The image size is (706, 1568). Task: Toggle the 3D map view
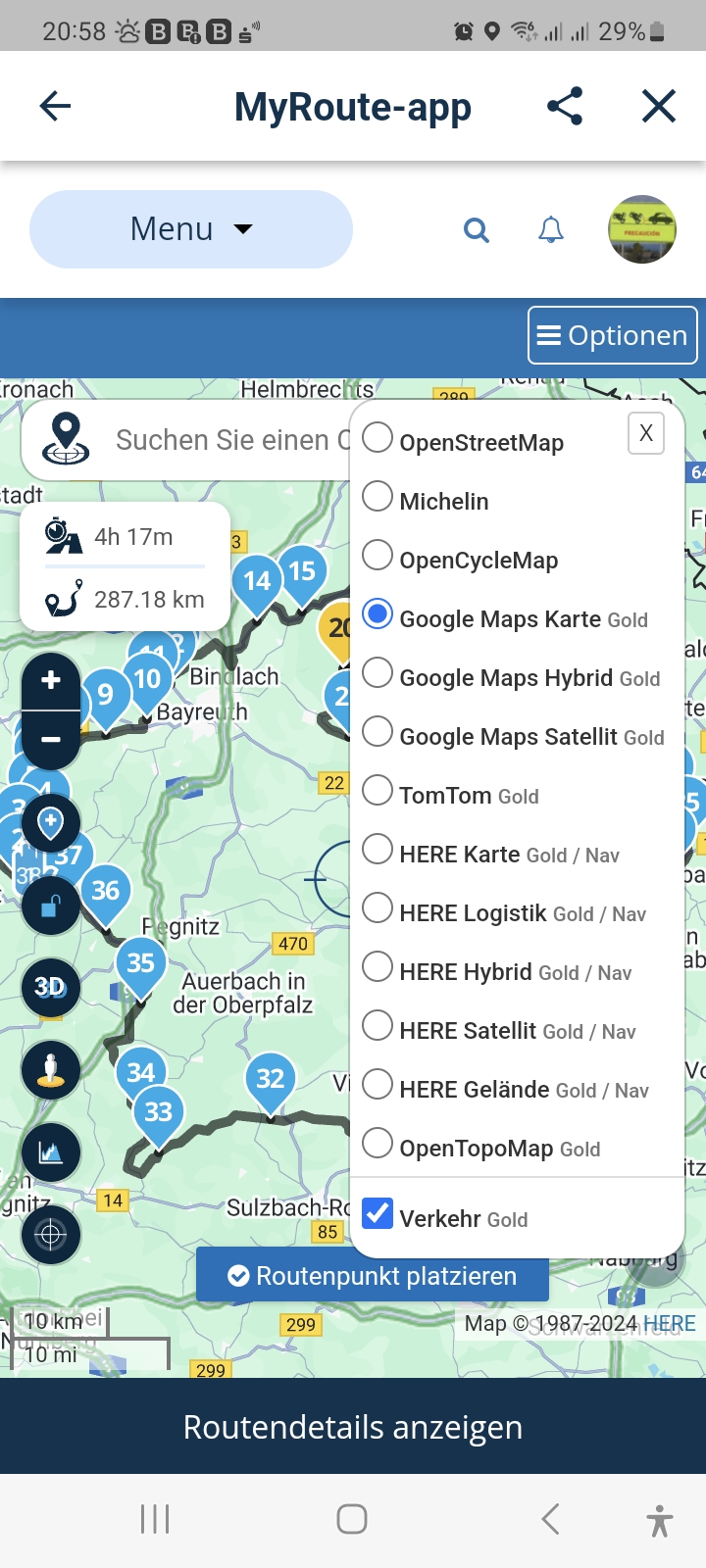tap(50, 987)
